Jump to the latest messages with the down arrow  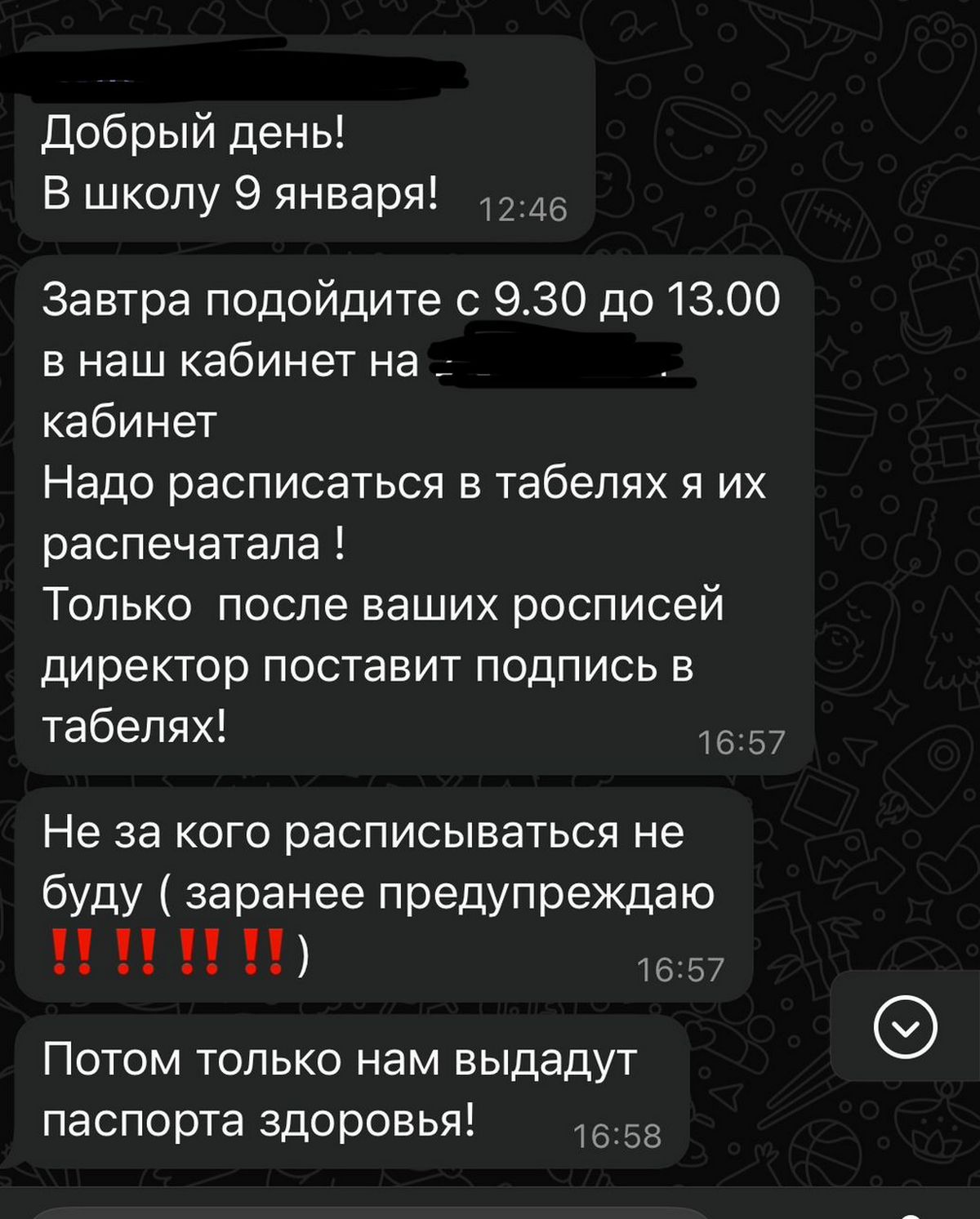[x=905, y=1026]
